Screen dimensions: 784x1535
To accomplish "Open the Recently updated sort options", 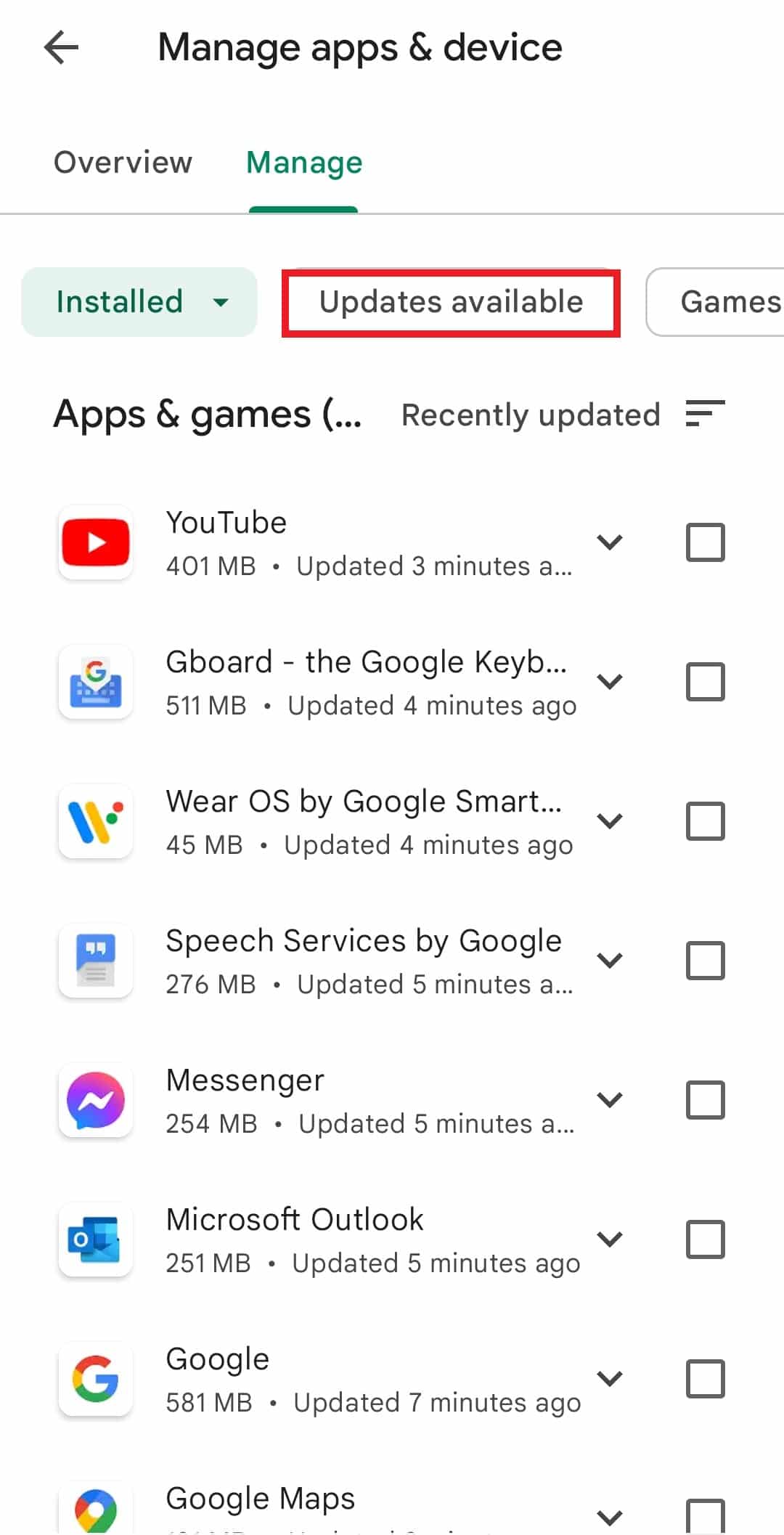I will [x=563, y=415].
